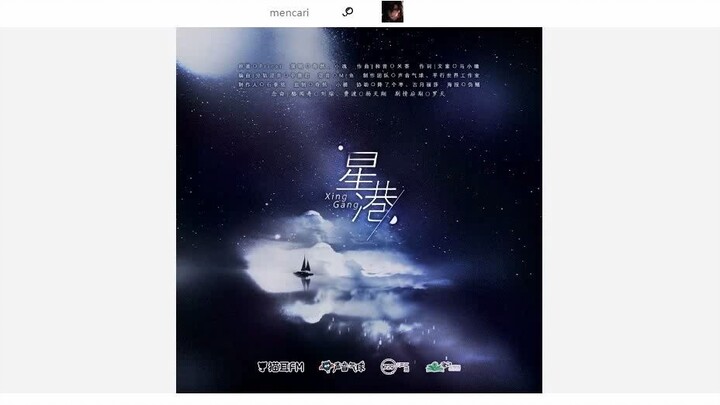Tap the search magnifier icon
This screenshot has height=405, width=720.
pos(348,13)
